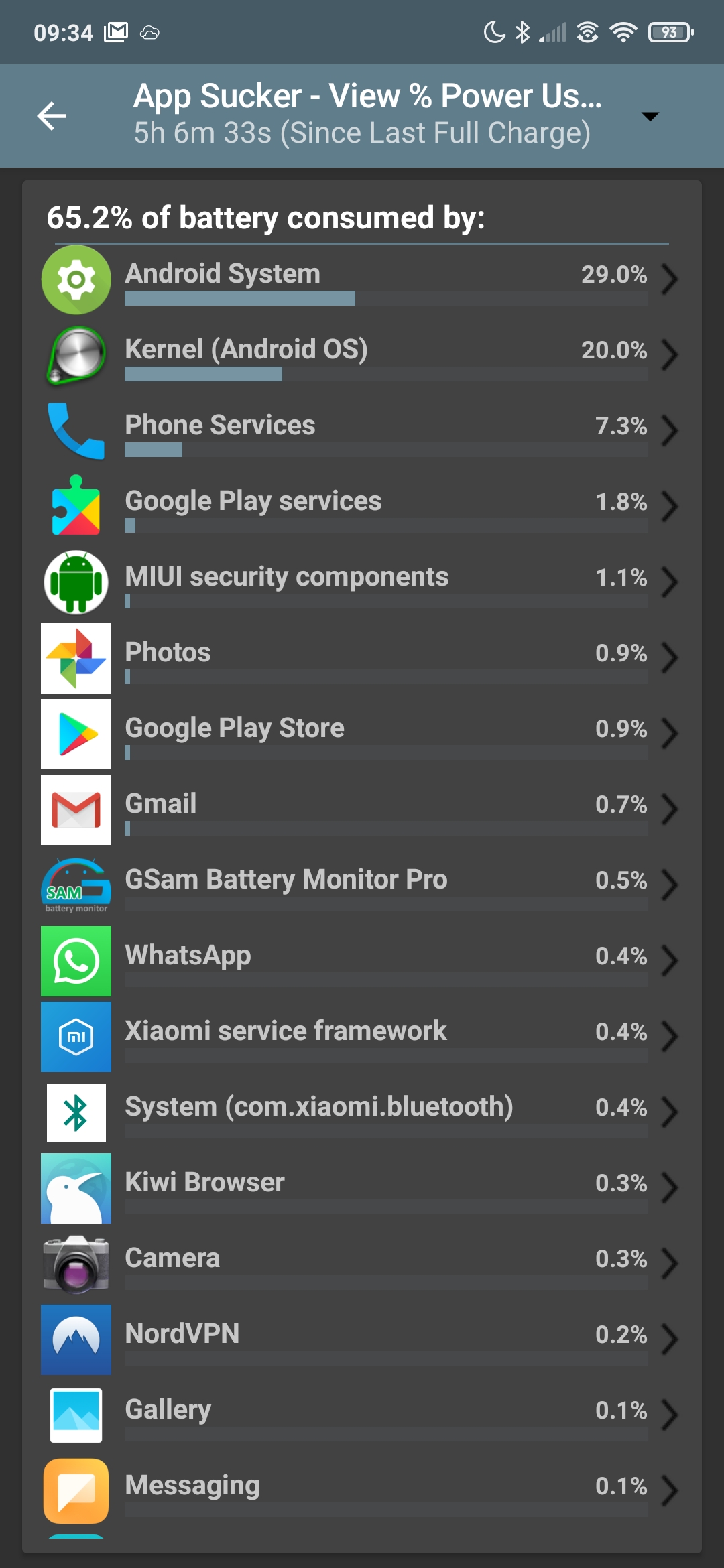Open Kiwi Browser usage details
The width and height of the screenshot is (724, 1568).
362,1188
